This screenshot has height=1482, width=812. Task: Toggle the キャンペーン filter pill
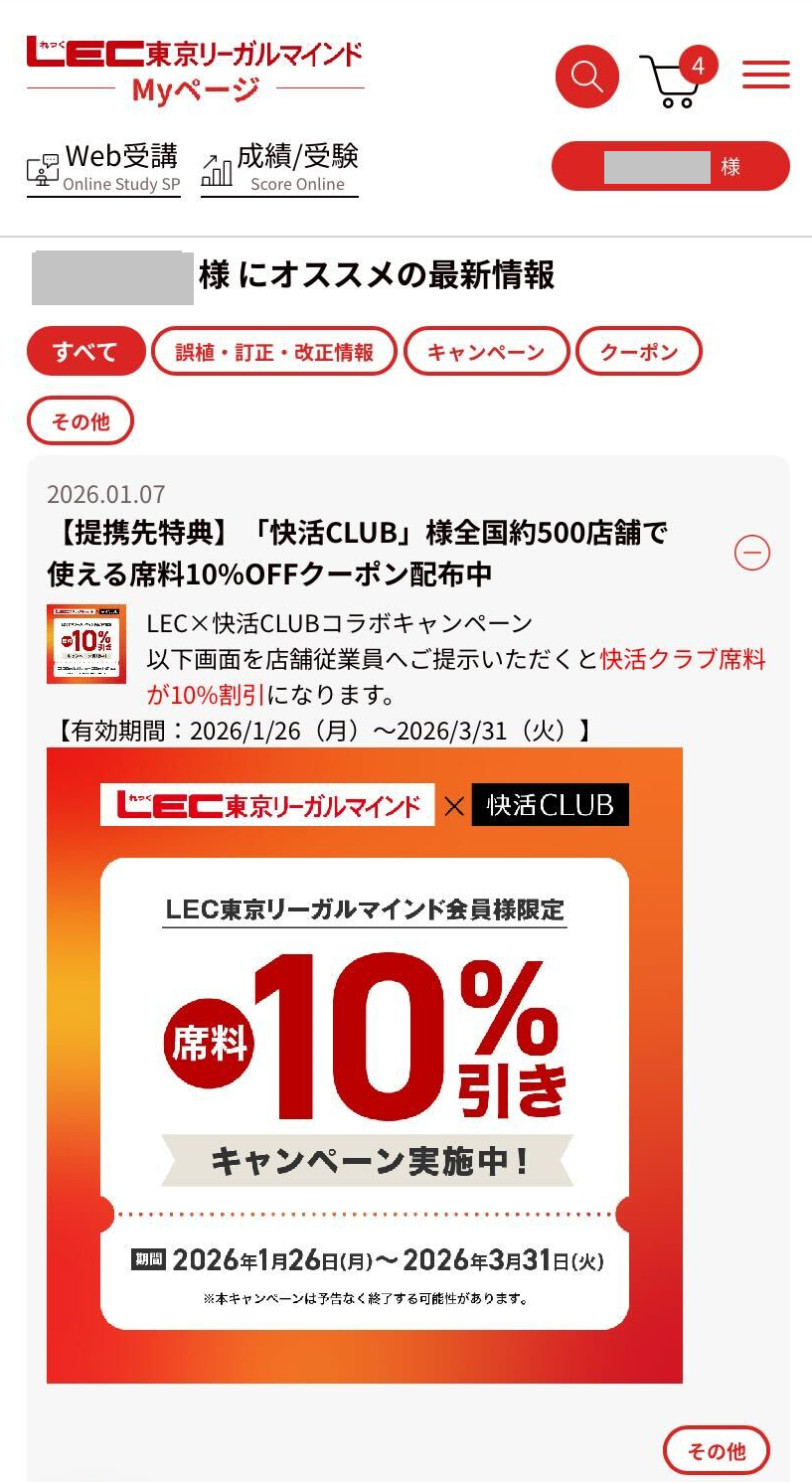tap(485, 350)
